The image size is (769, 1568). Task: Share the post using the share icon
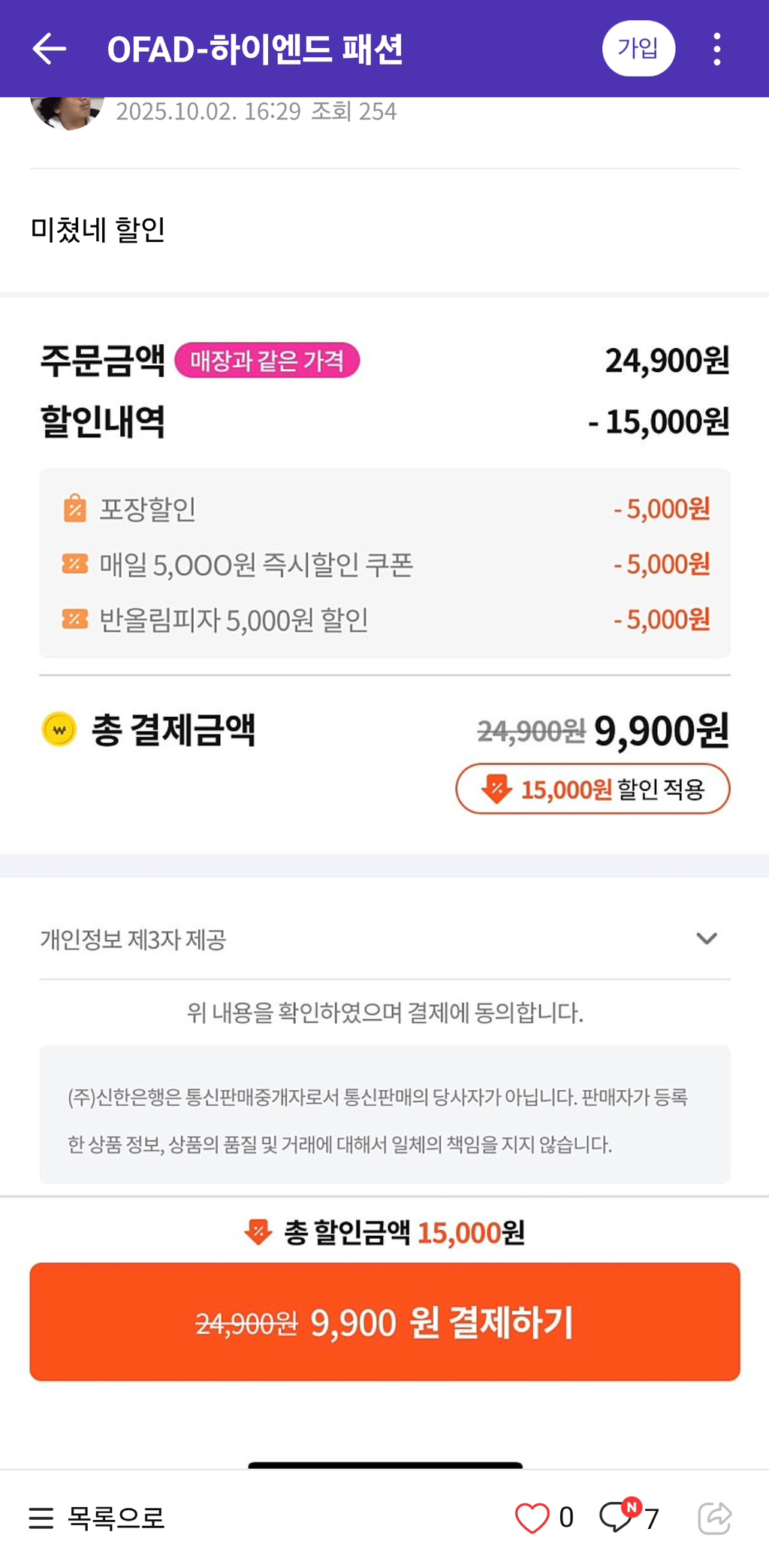(x=716, y=1517)
